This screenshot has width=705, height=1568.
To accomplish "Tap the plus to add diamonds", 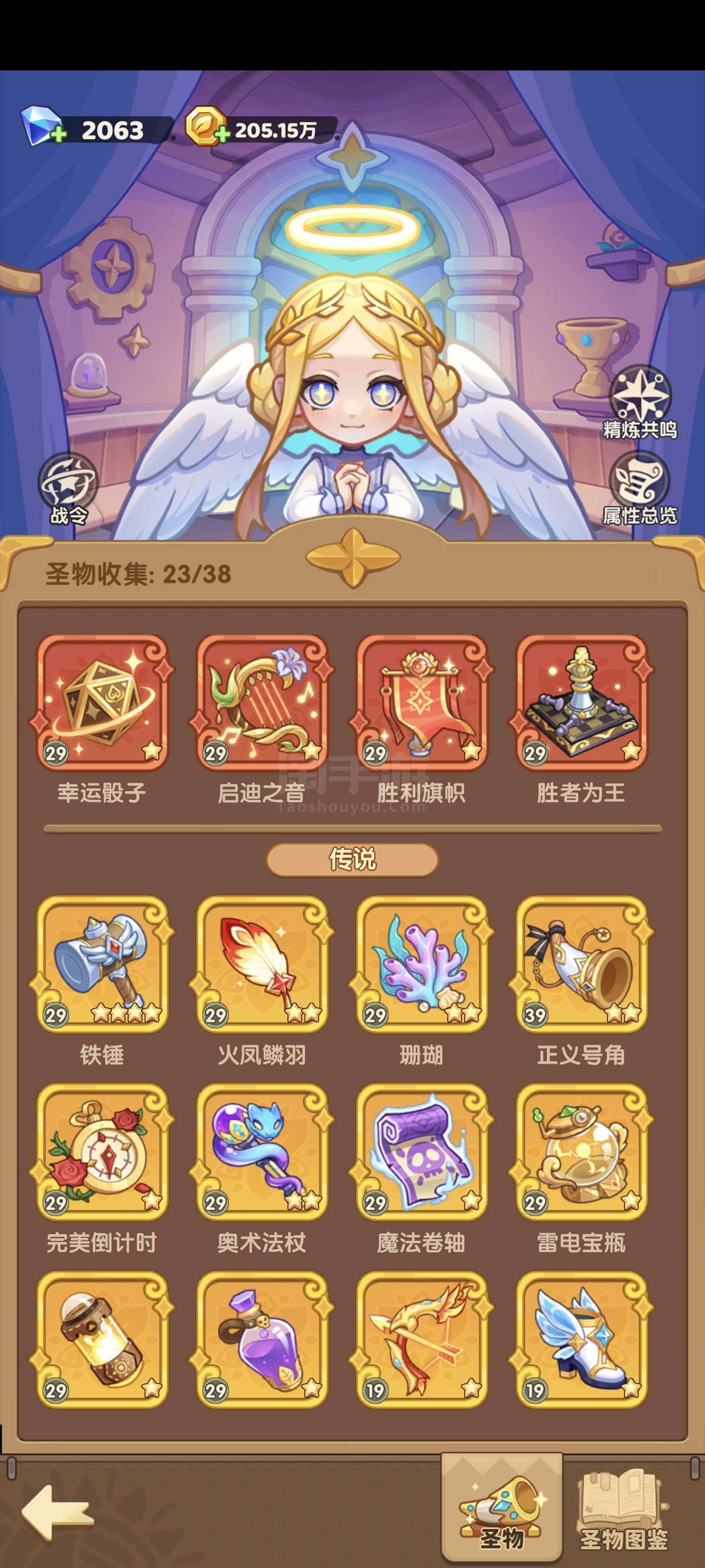I will (x=58, y=134).
